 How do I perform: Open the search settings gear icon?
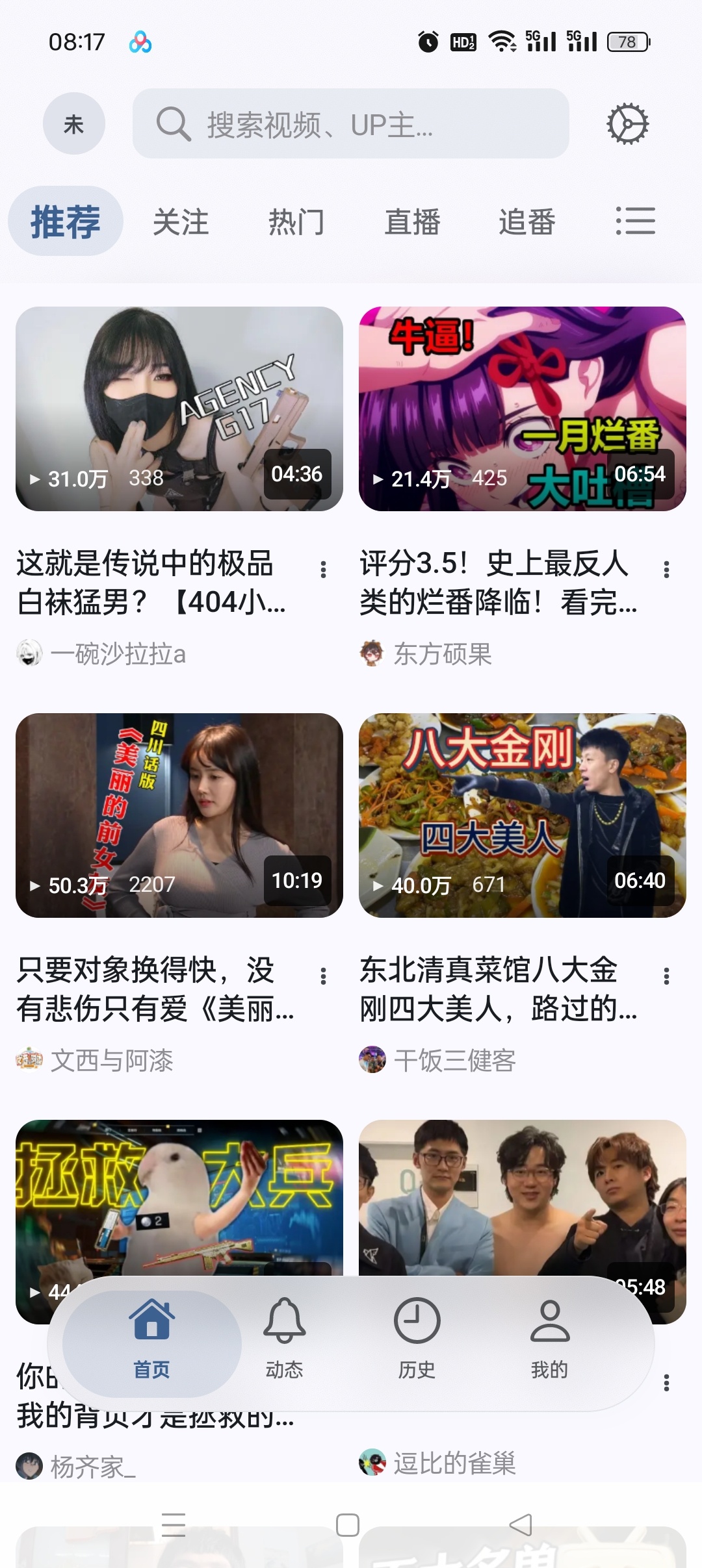click(626, 123)
